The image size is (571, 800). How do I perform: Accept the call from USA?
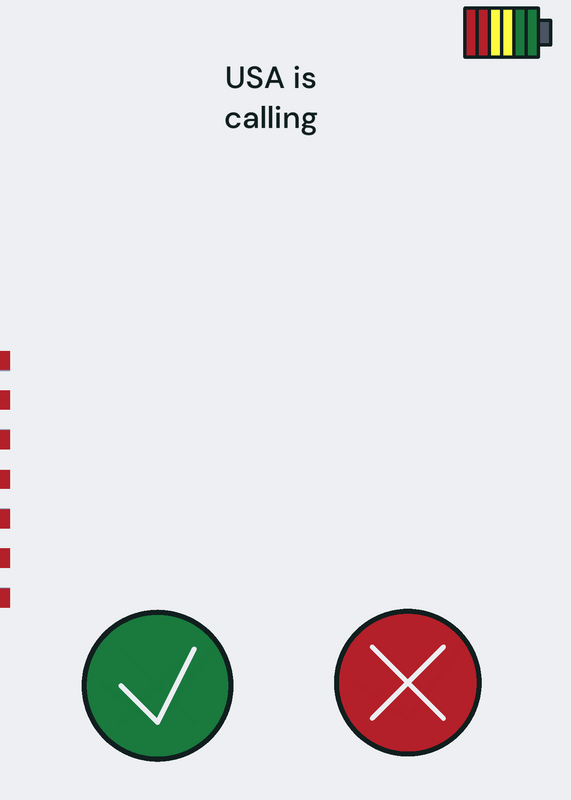click(158, 685)
